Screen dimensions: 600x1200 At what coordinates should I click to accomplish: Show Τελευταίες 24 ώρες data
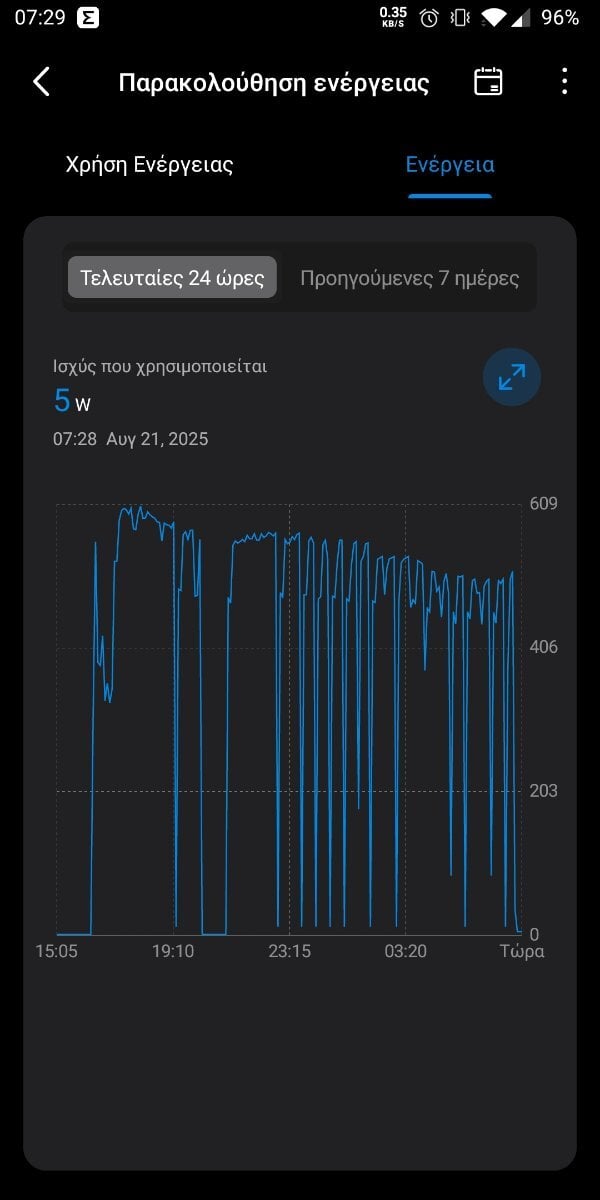(x=172, y=277)
